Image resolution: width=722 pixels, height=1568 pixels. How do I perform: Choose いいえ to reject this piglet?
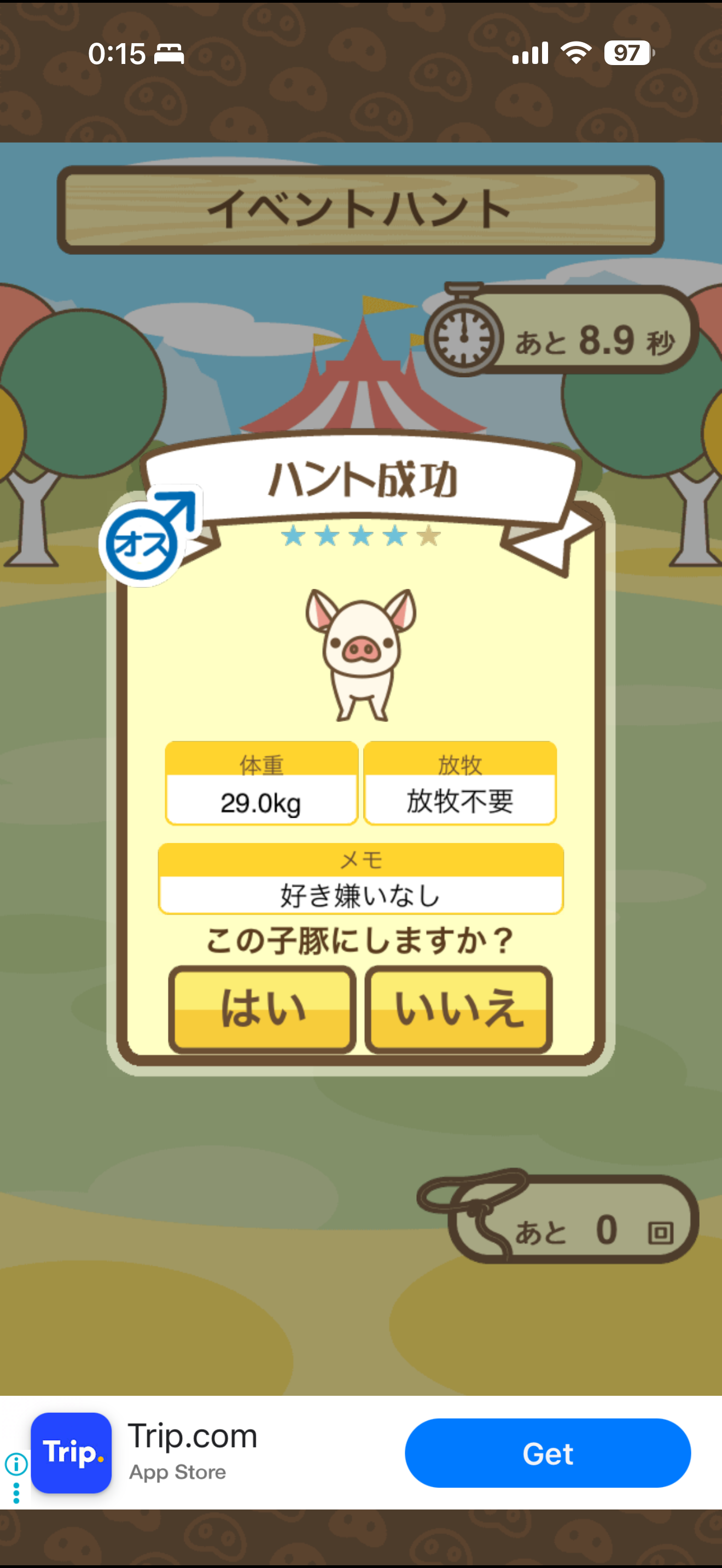[458, 1009]
